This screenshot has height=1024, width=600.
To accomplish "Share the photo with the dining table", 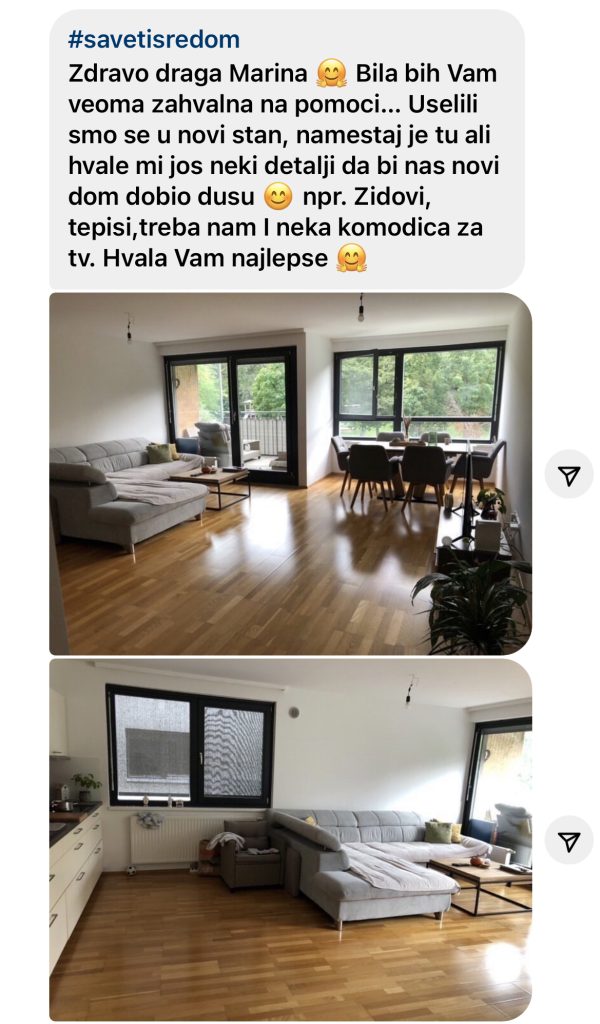I will (x=569, y=475).
